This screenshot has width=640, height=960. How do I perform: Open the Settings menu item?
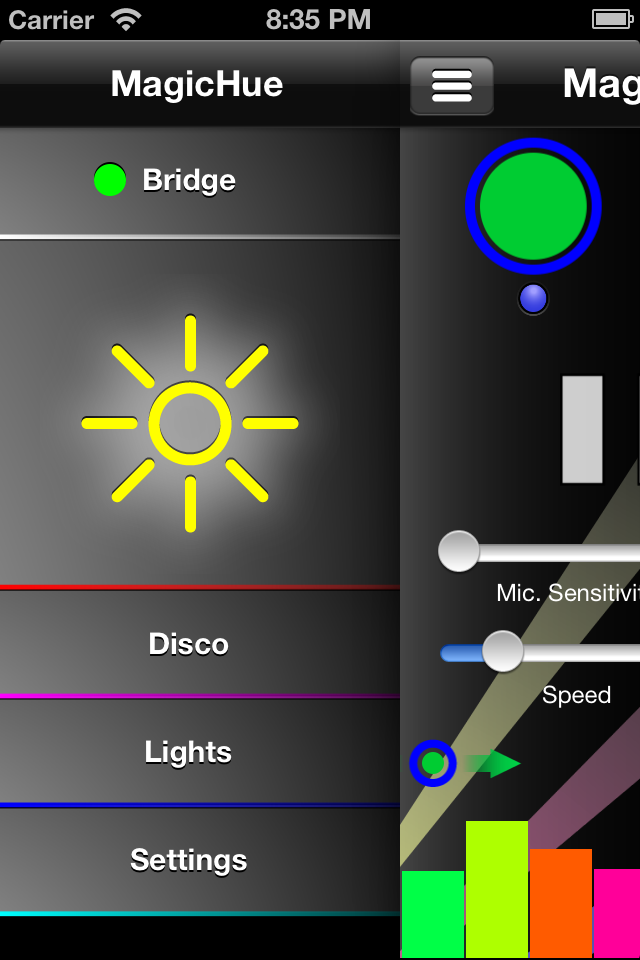[x=188, y=860]
